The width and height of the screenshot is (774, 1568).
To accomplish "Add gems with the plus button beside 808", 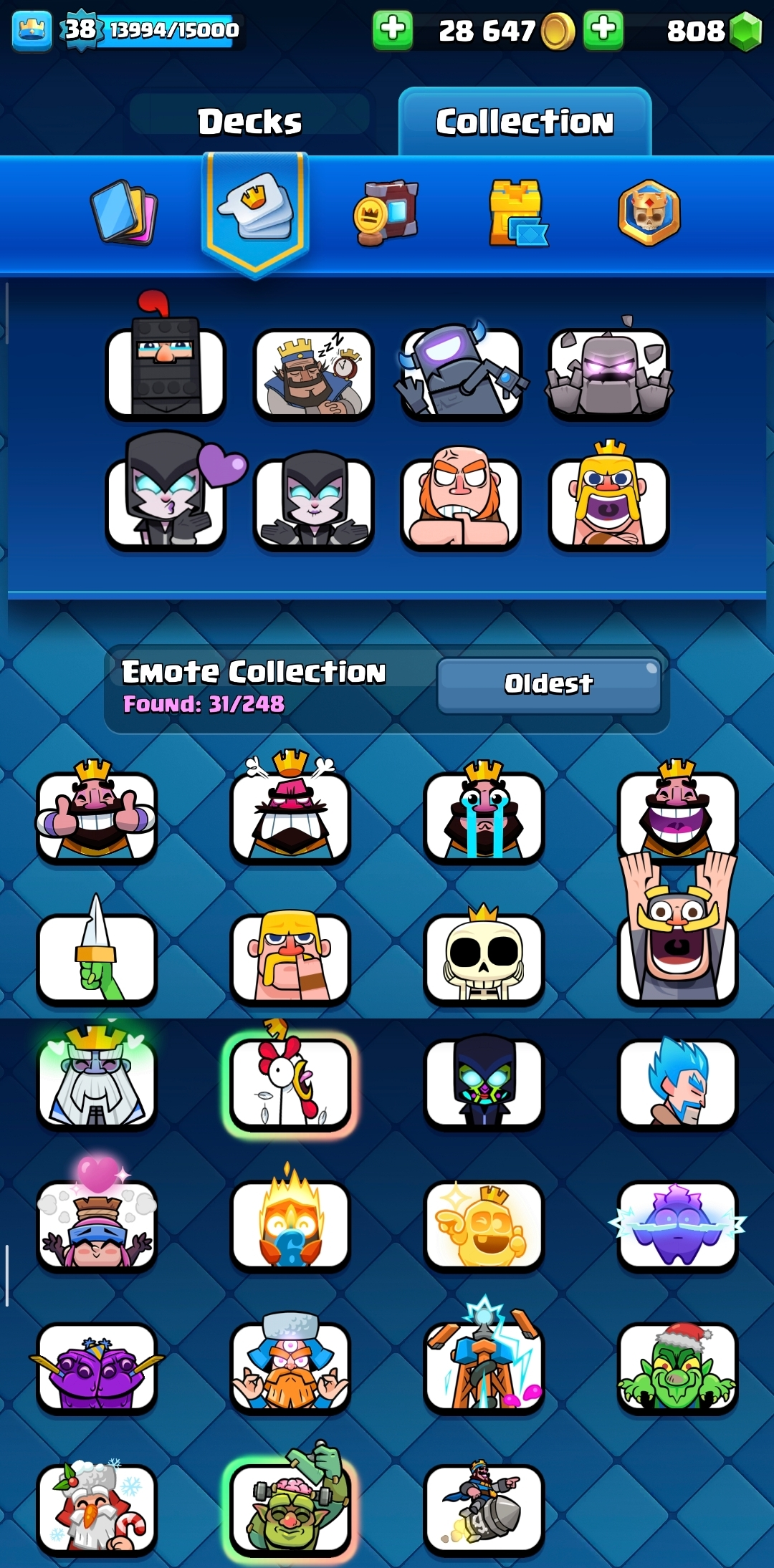I will (603, 30).
